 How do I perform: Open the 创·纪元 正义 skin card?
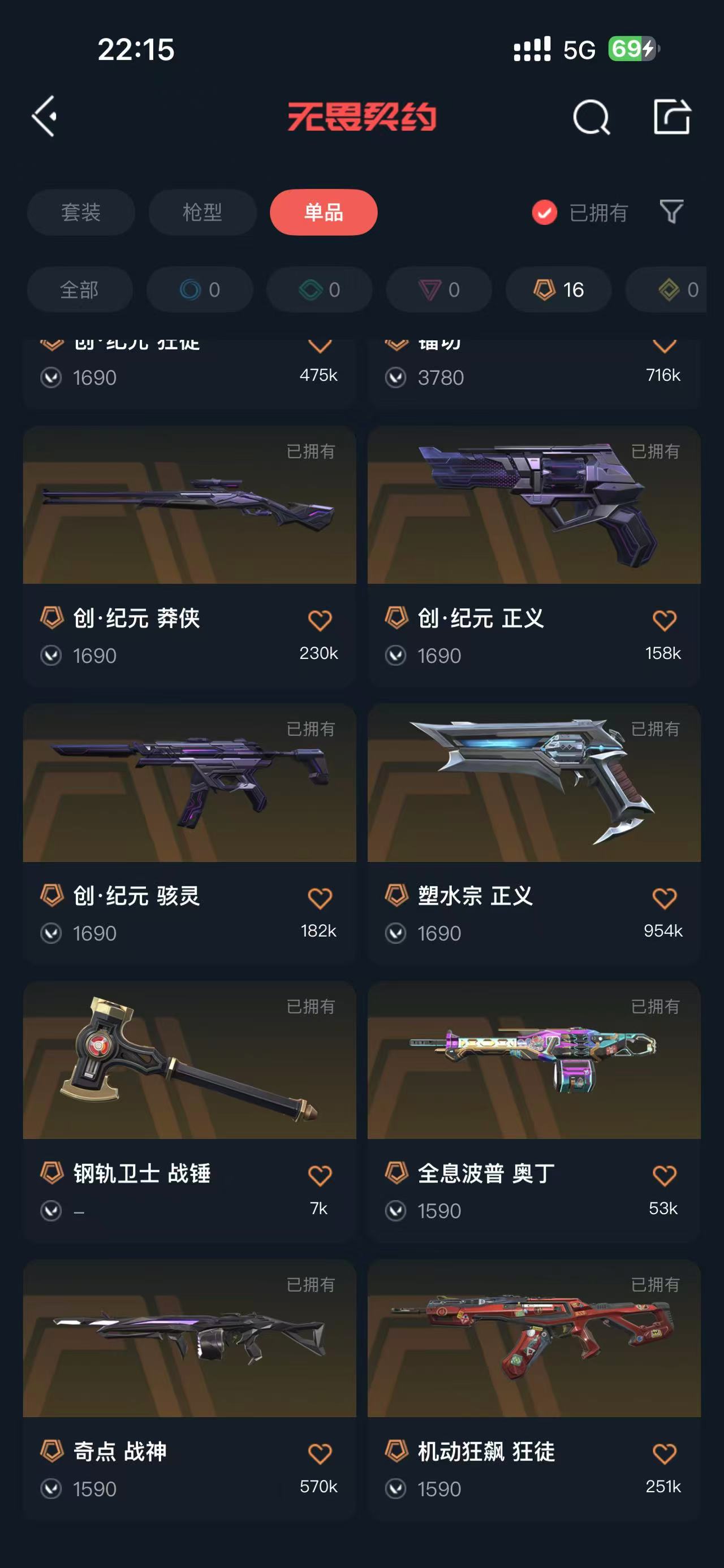tap(534, 556)
